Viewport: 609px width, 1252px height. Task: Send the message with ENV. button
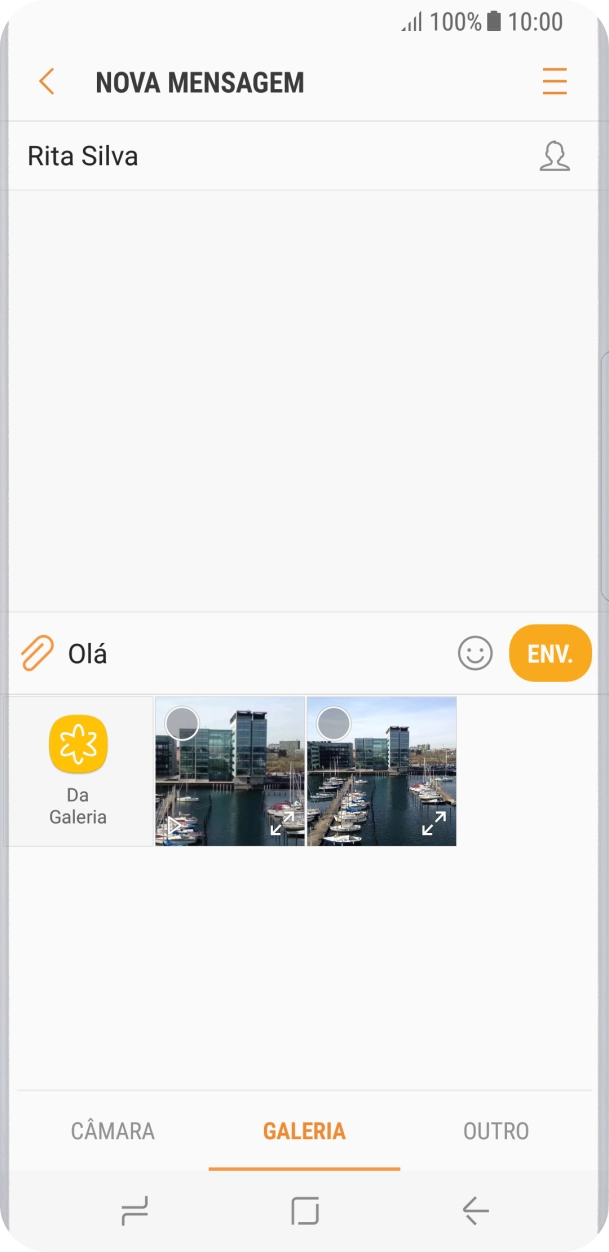pyautogui.click(x=550, y=654)
